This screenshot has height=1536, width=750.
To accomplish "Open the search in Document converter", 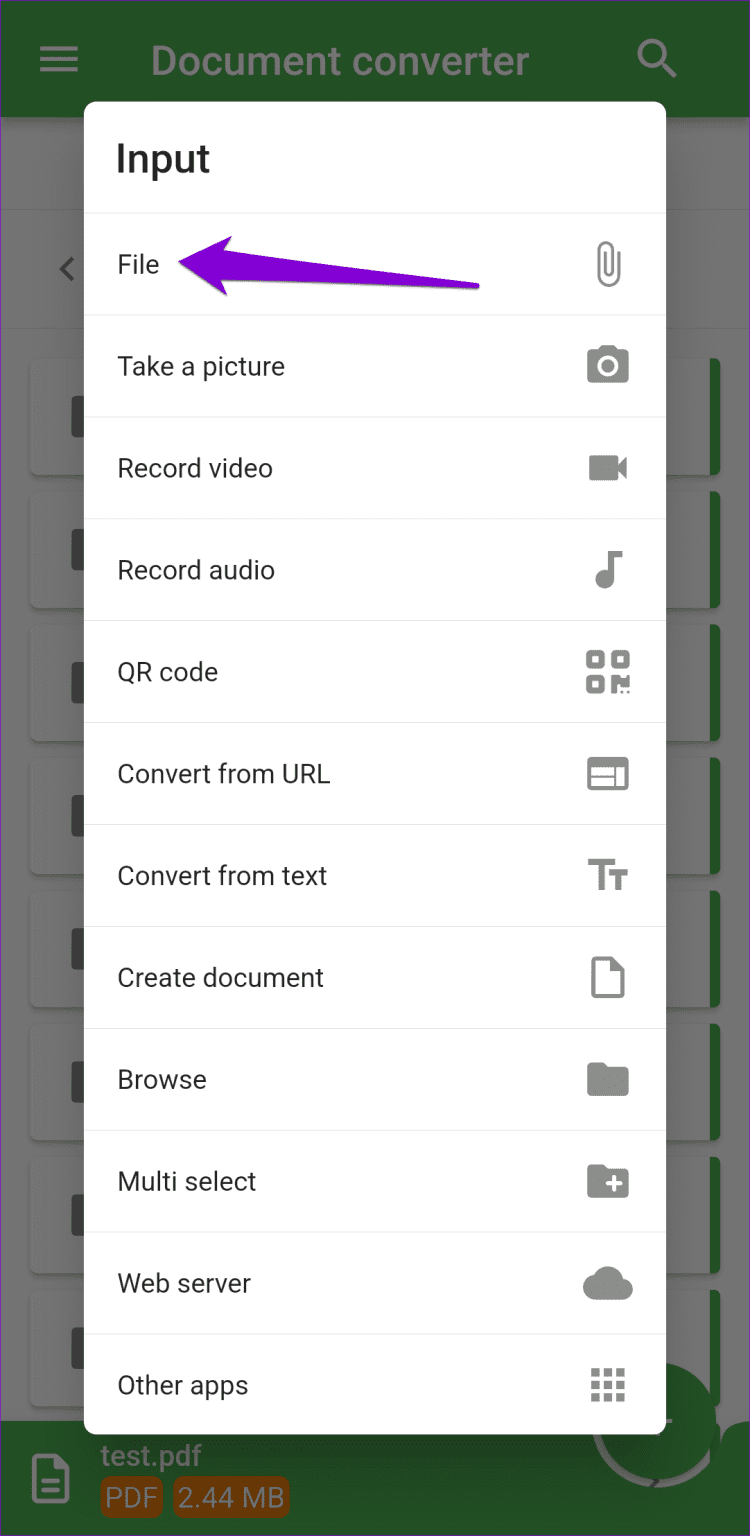I will (x=657, y=58).
